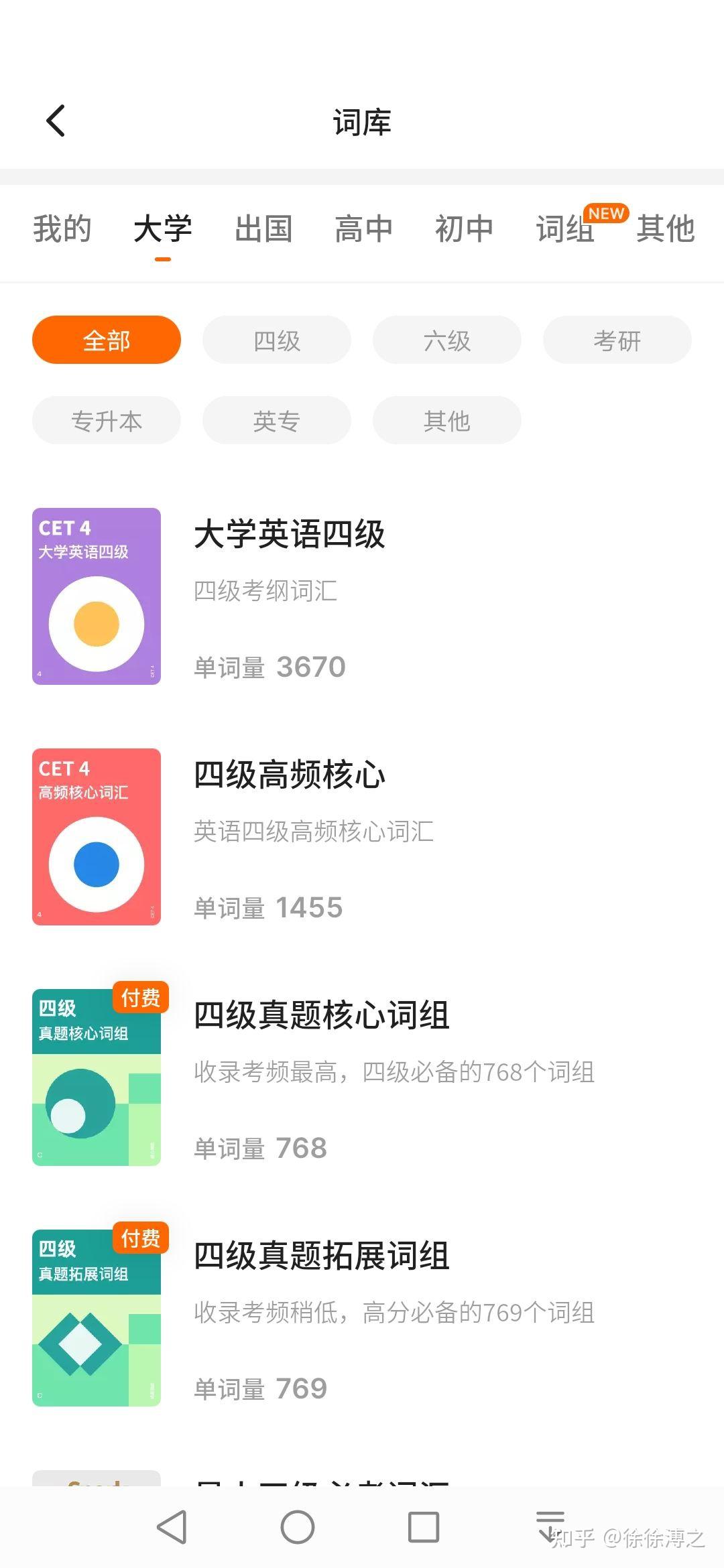Switch to the 出国 tab
Viewport: 724px width, 1568px height.
[263, 228]
